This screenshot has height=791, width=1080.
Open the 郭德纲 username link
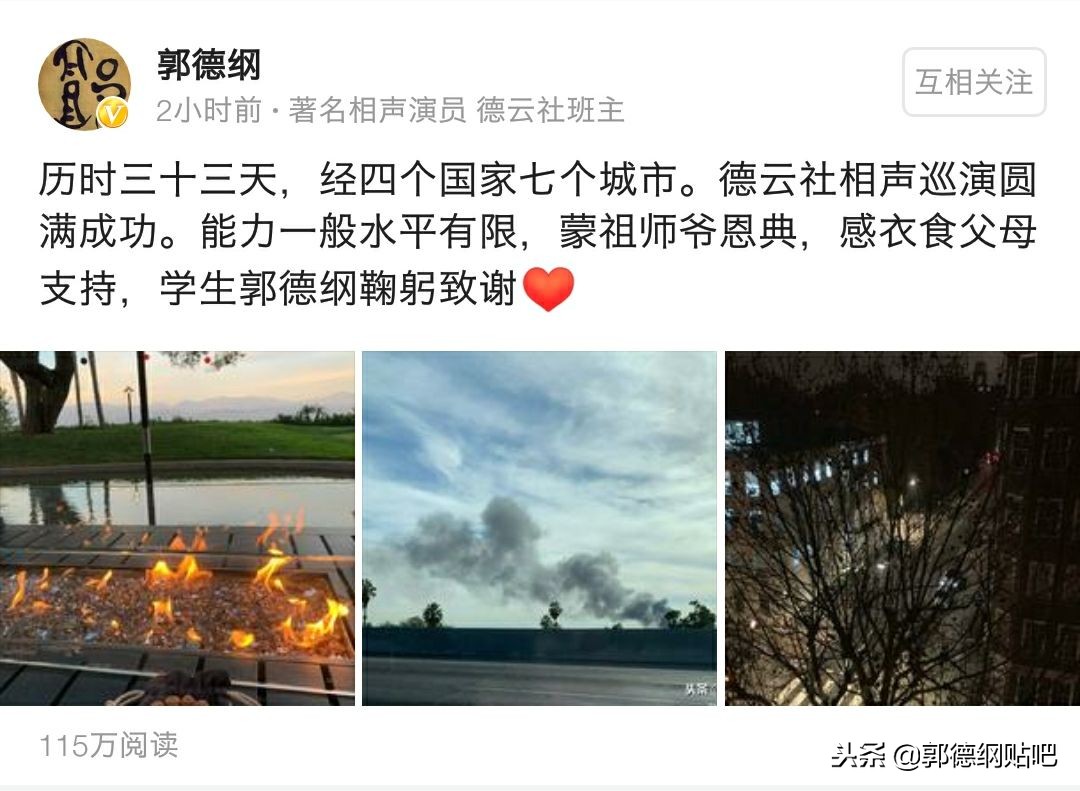(x=209, y=66)
